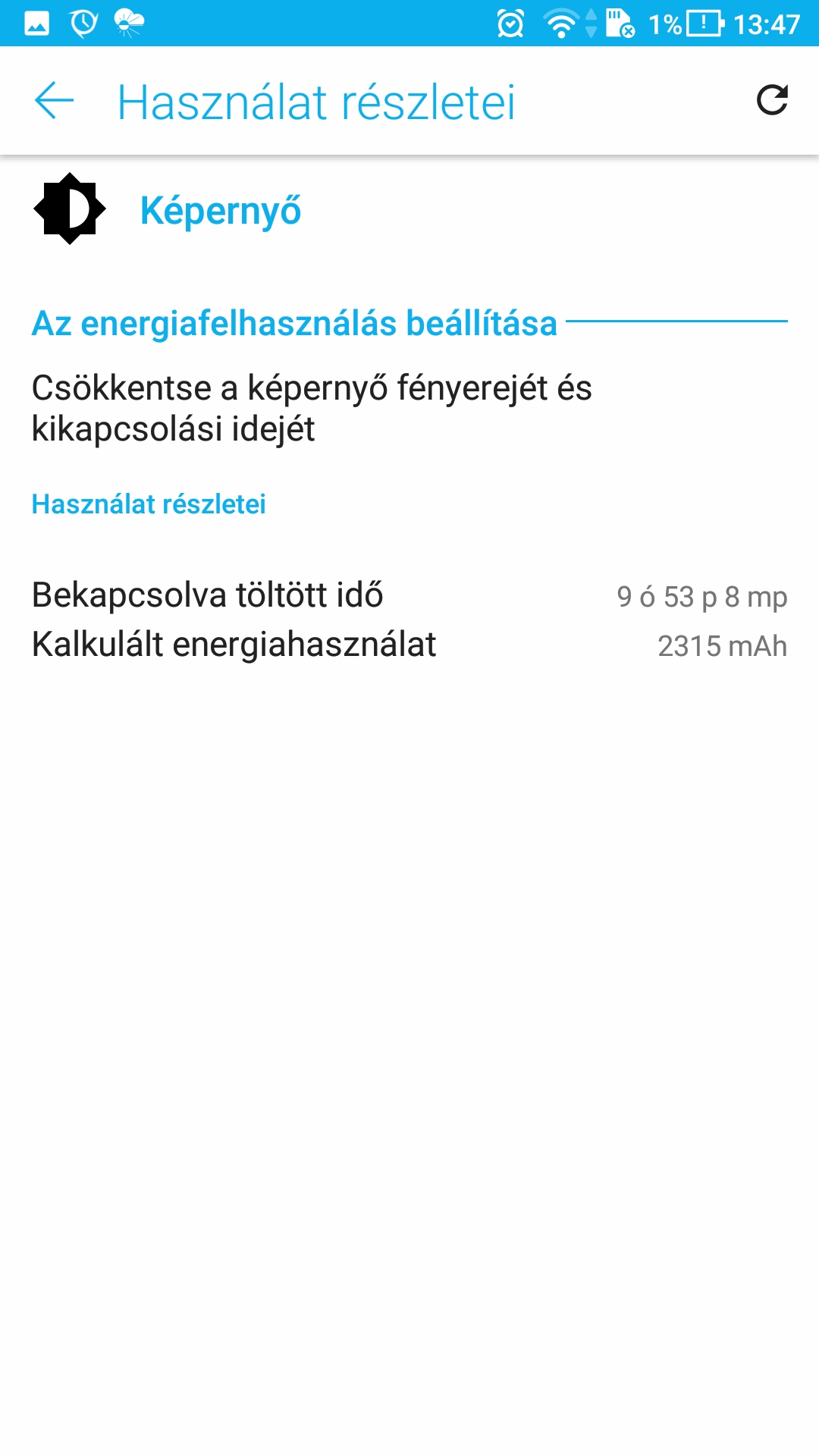Viewport: 819px width, 1456px height.
Task: Go back using the top-left arrow
Action: pos(55,101)
